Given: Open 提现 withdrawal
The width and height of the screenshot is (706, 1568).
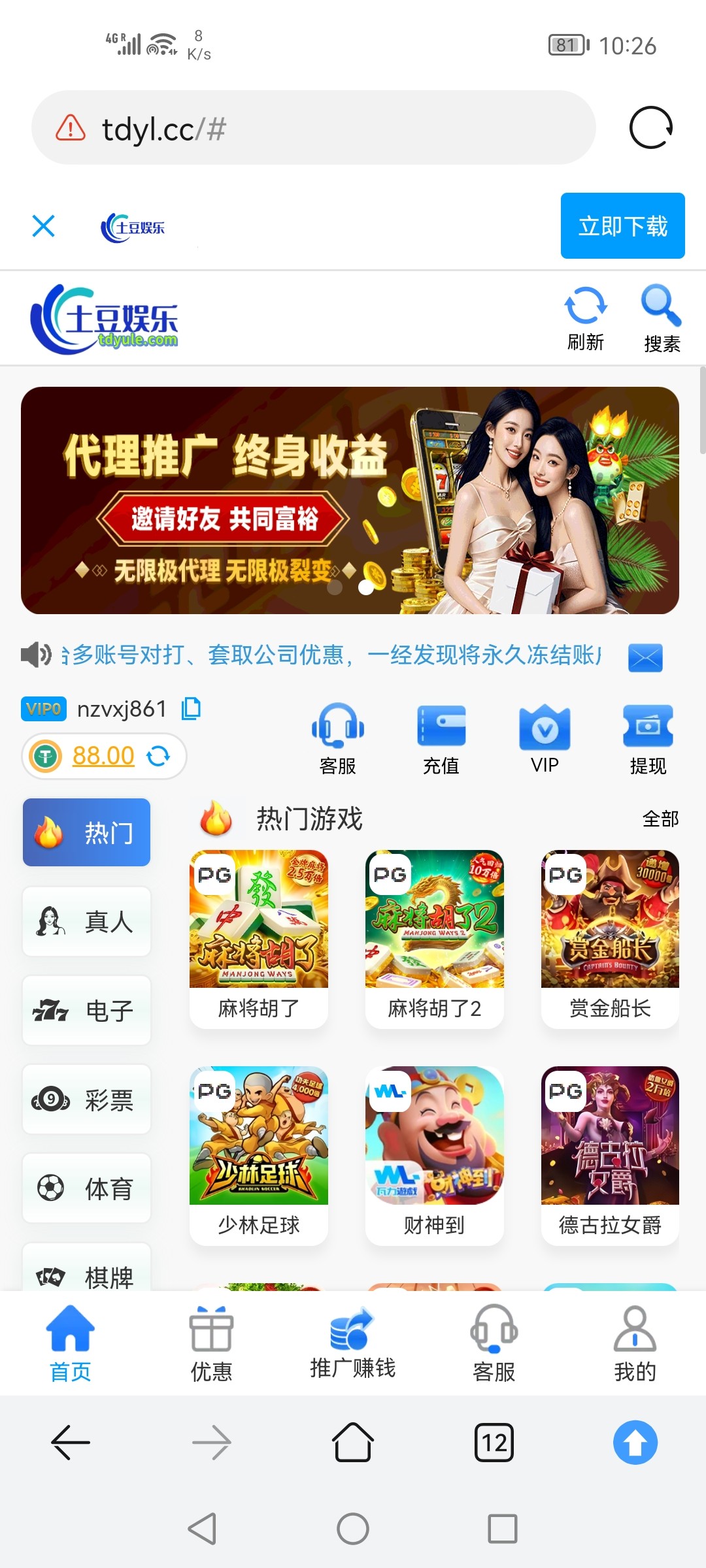Looking at the screenshot, I should [648, 738].
